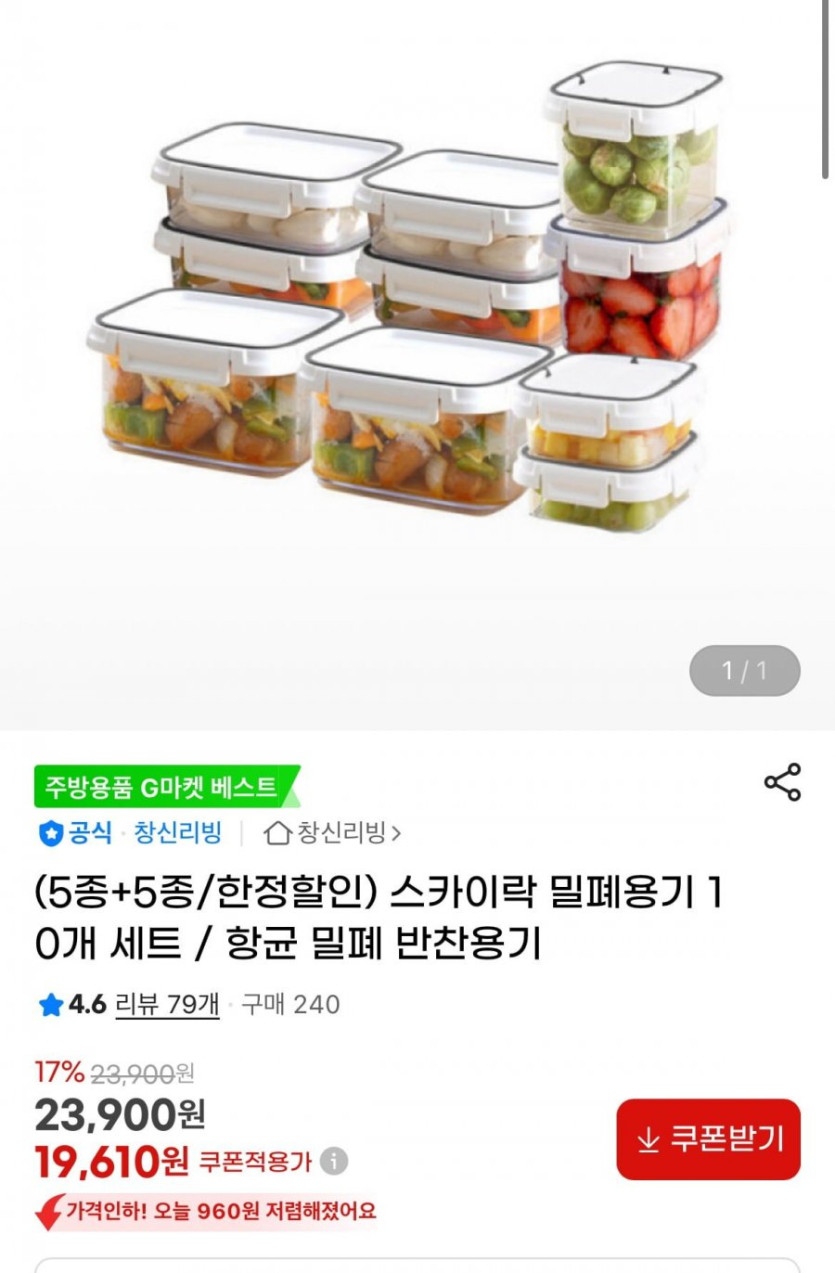Open the 리뷰 79개 reviews link
835x1273 pixels.
click(167, 1004)
